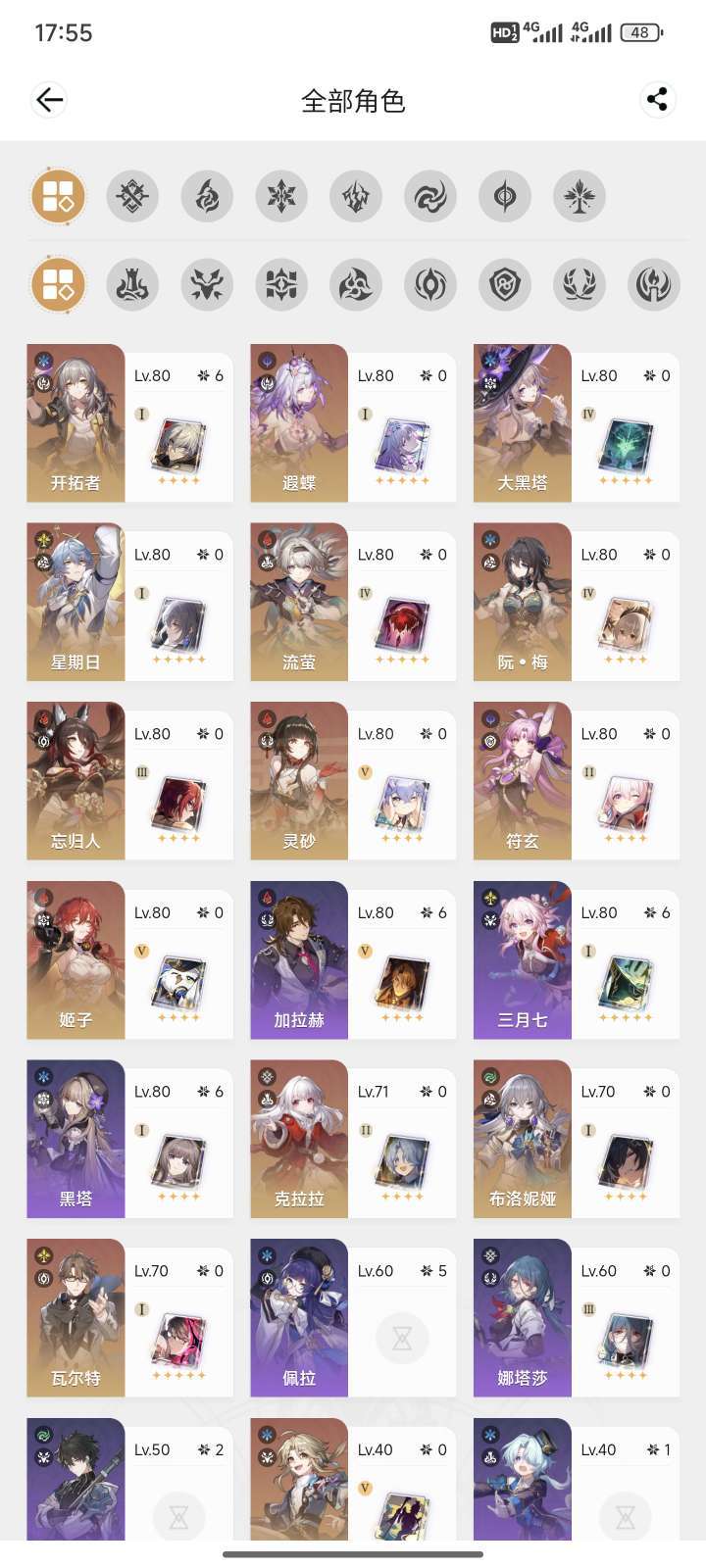The height and width of the screenshot is (1568, 706).
Task: Open the 阮•梅 character card
Action: click(577, 602)
